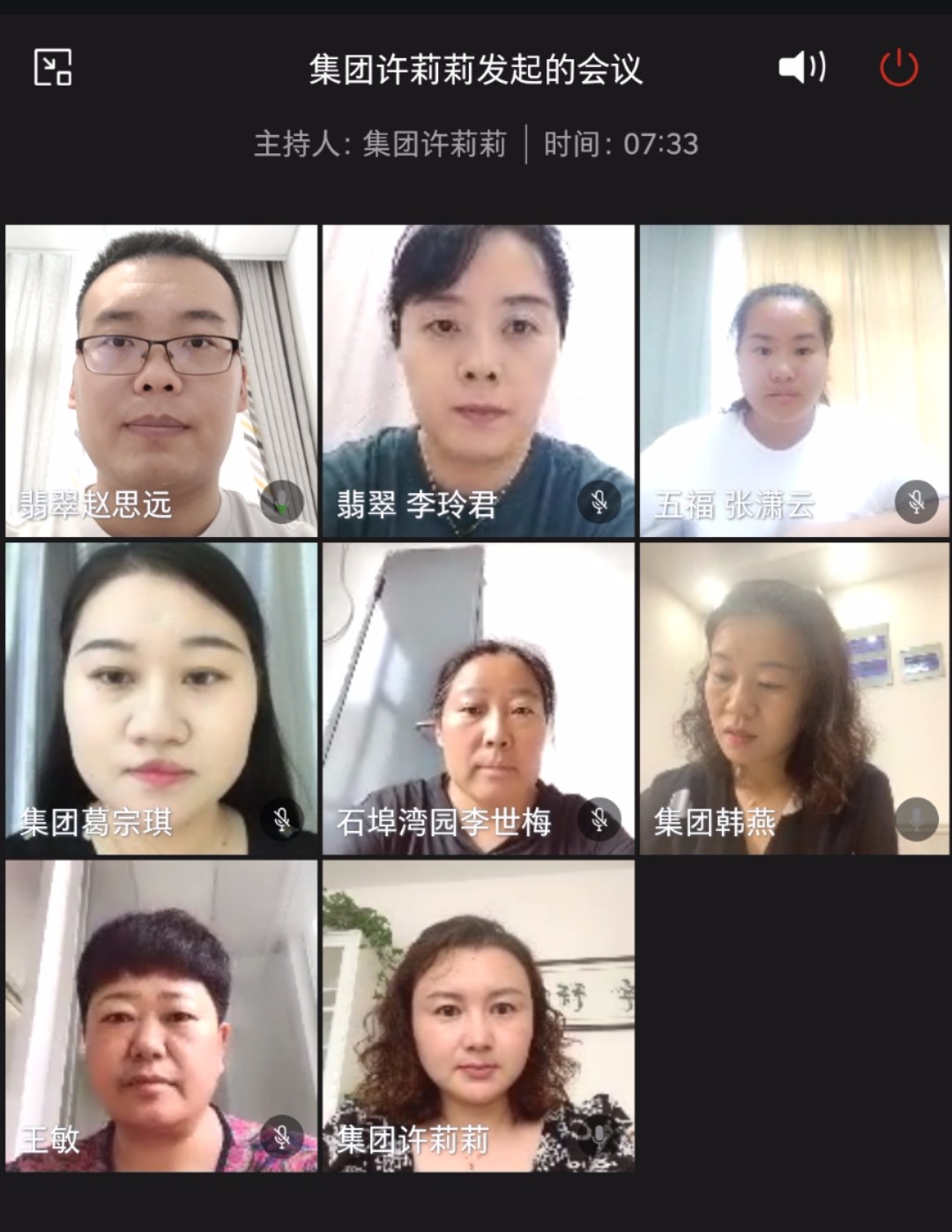The image size is (952, 1232).
Task: Enlarge the video of 集团葛宗琪
Action: tap(161, 698)
